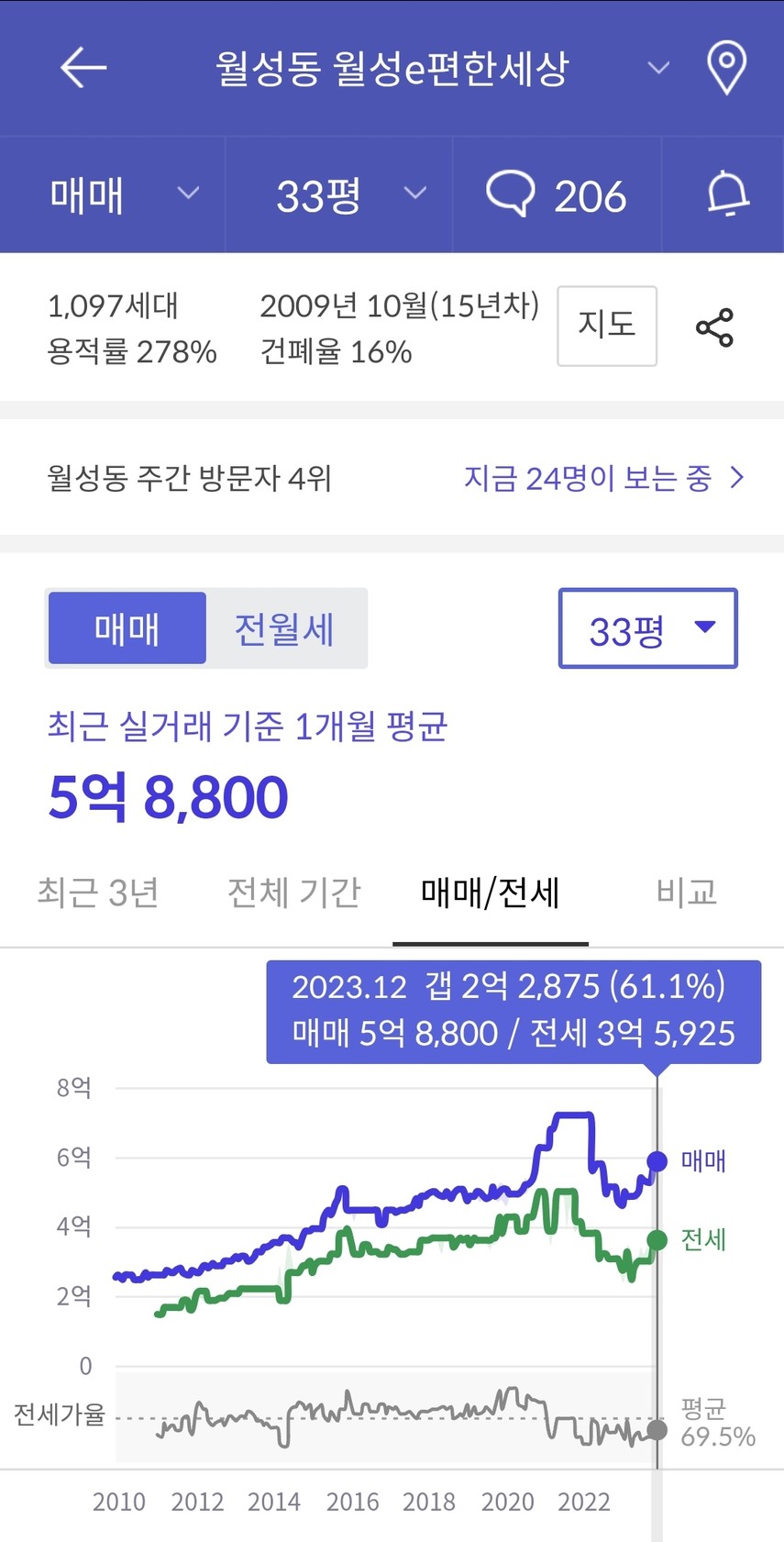Share this apartment complex

[714, 327]
